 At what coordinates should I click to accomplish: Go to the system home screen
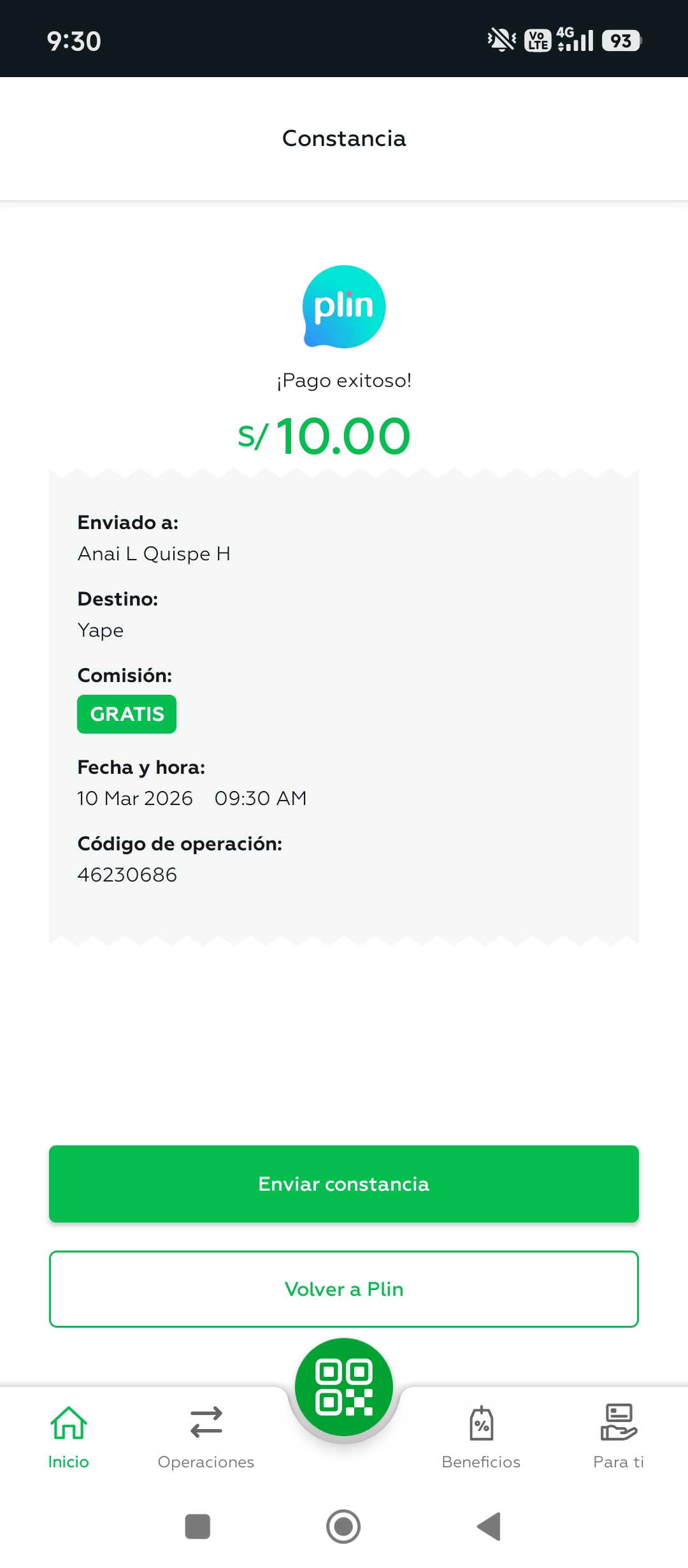point(343,1527)
